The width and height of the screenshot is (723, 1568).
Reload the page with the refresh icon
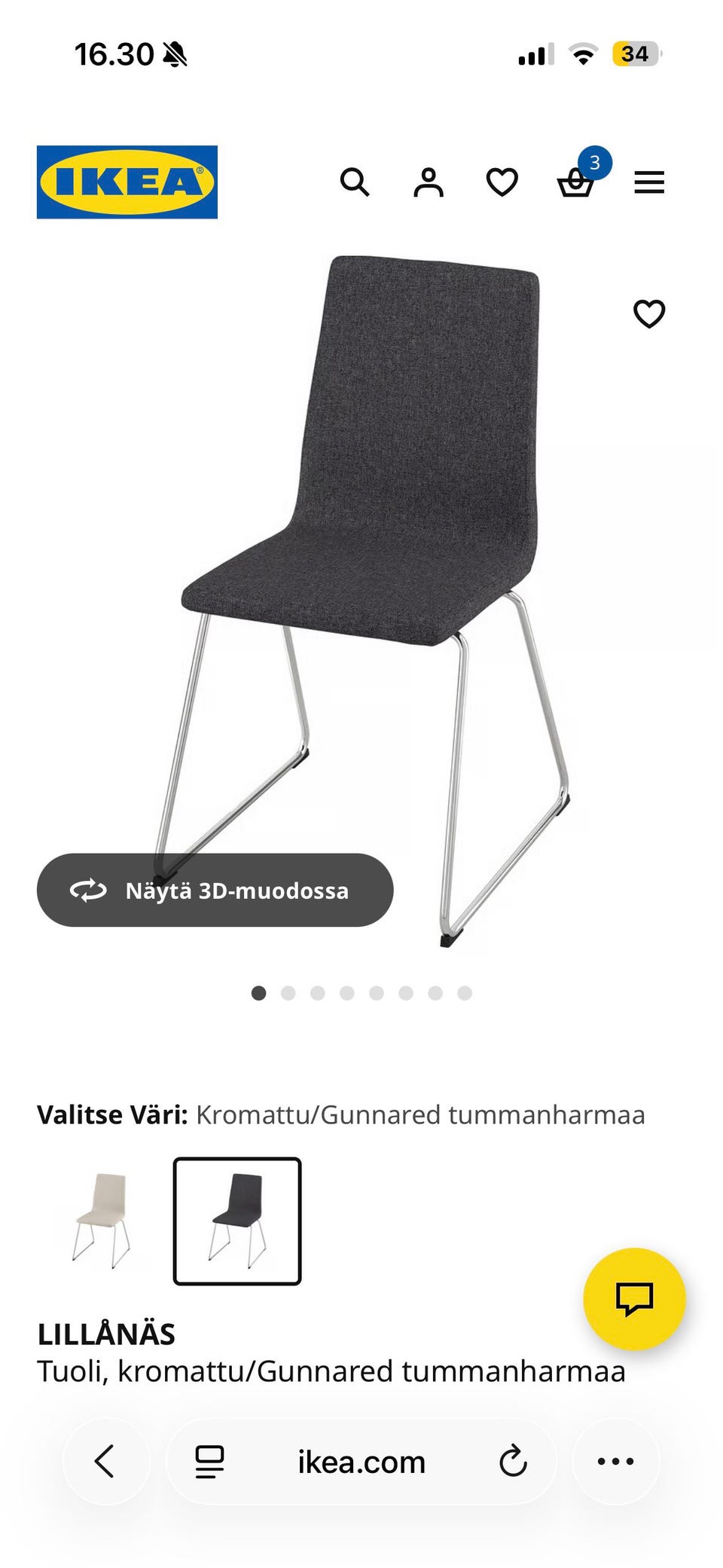point(514,1460)
